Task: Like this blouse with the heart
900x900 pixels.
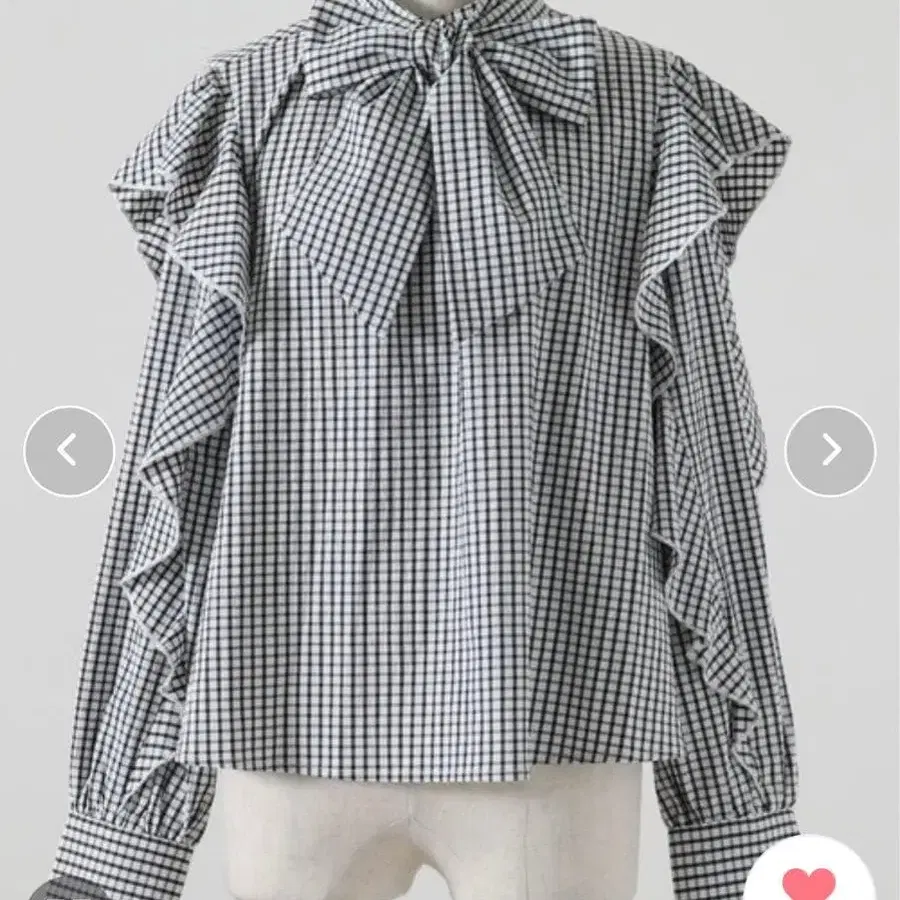Action: pyautogui.click(x=808, y=882)
